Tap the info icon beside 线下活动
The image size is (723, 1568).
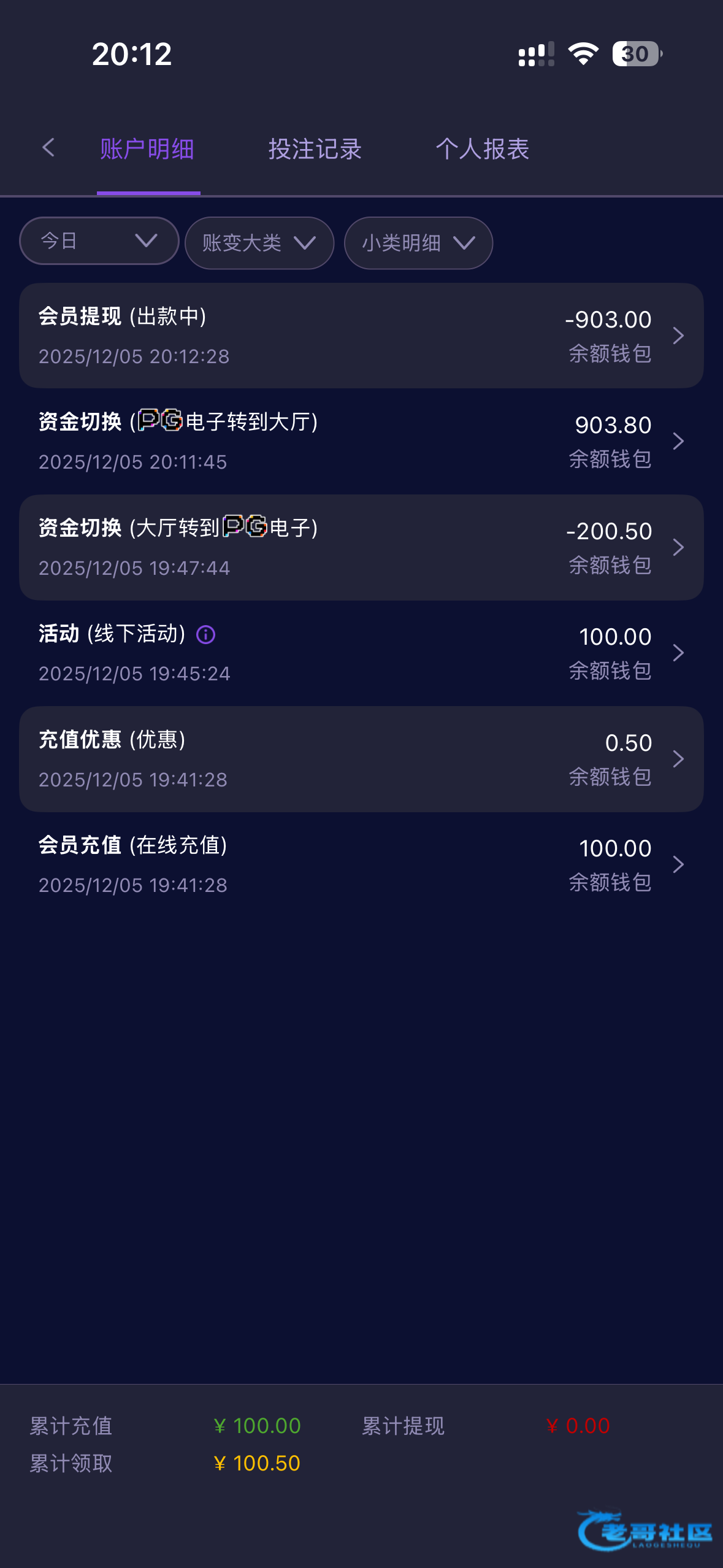(x=205, y=634)
